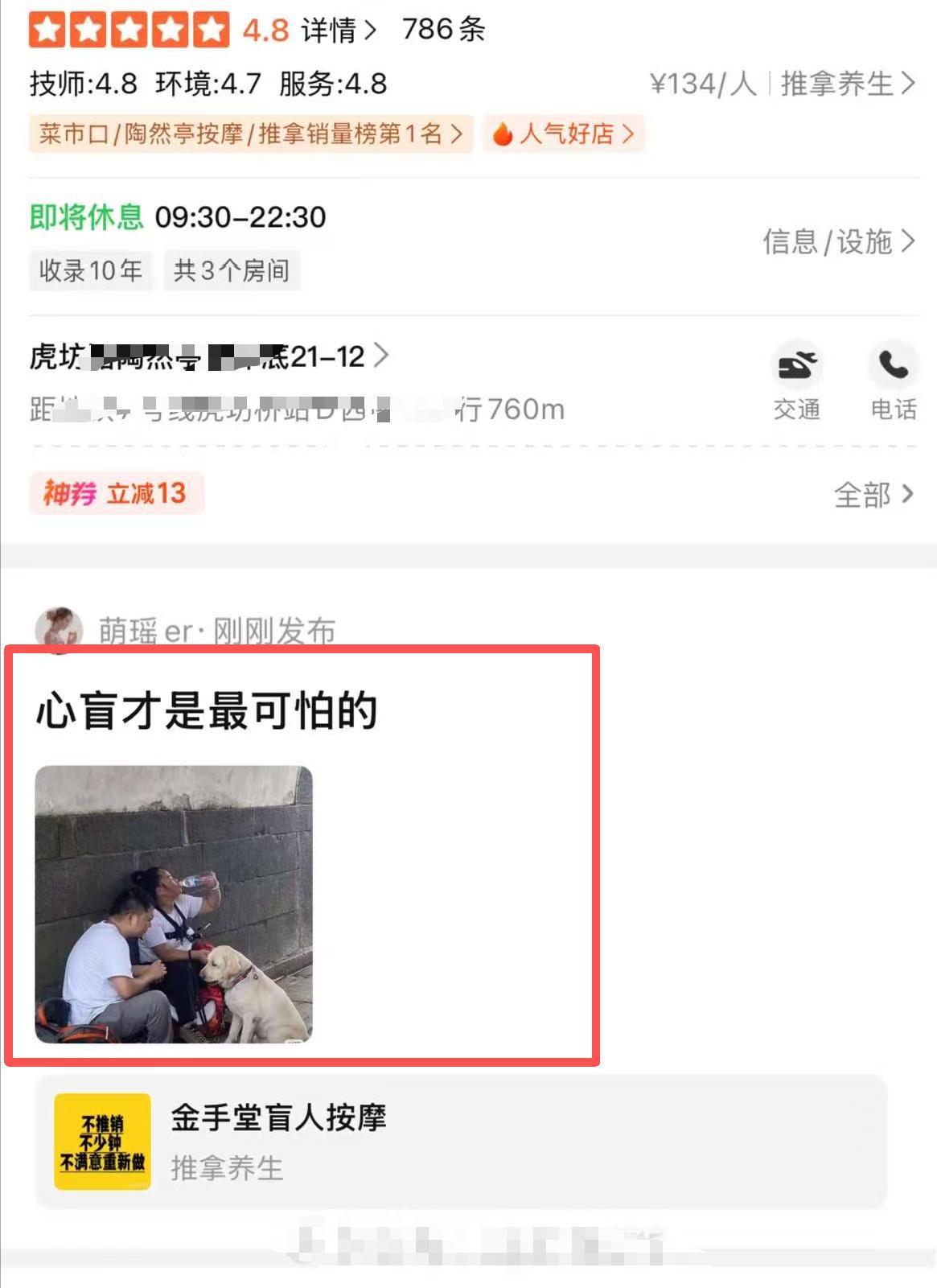Screen dimensions: 937x1288
Task: Open rating details 详情
Action: [338, 31]
